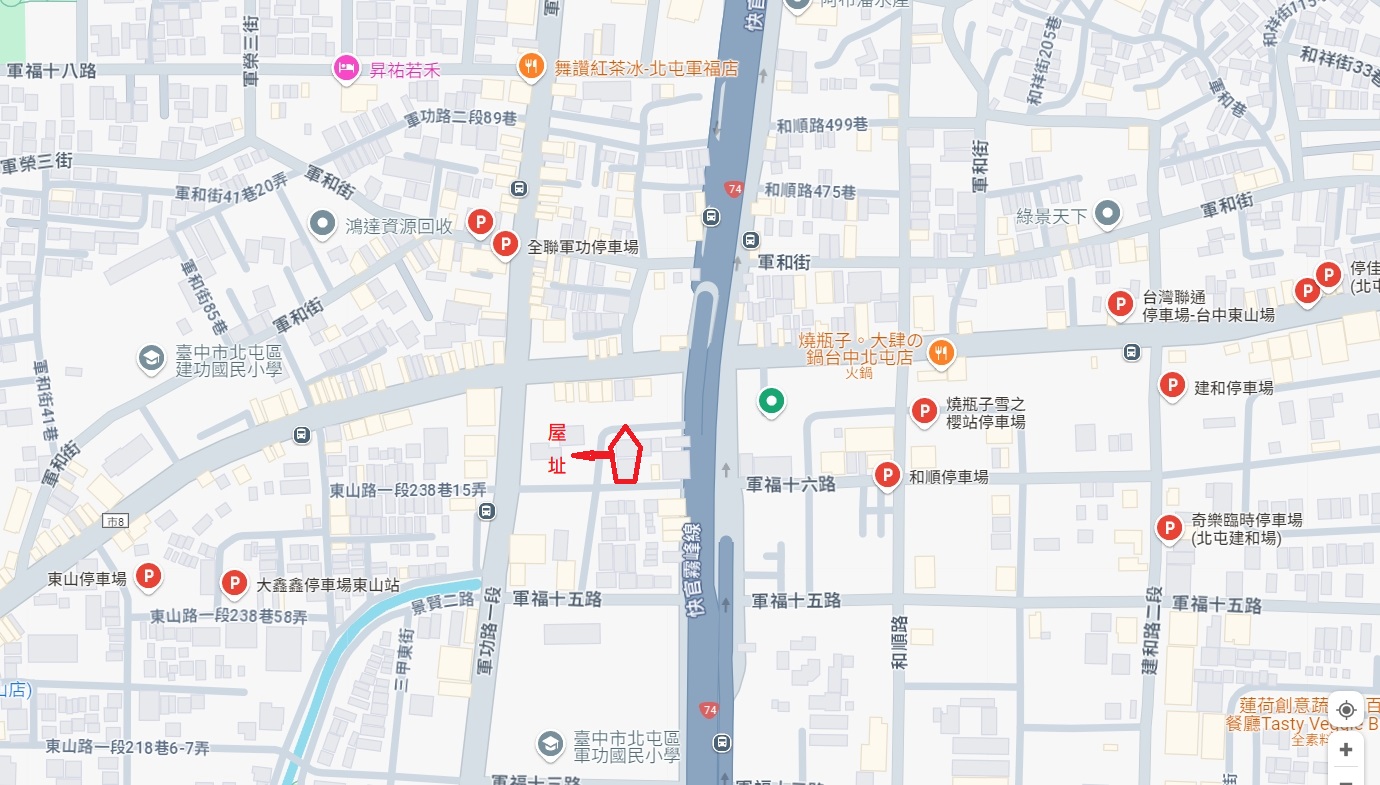
Task: Open 軍功國民小學 school marker
Action: tap(549, 743)
